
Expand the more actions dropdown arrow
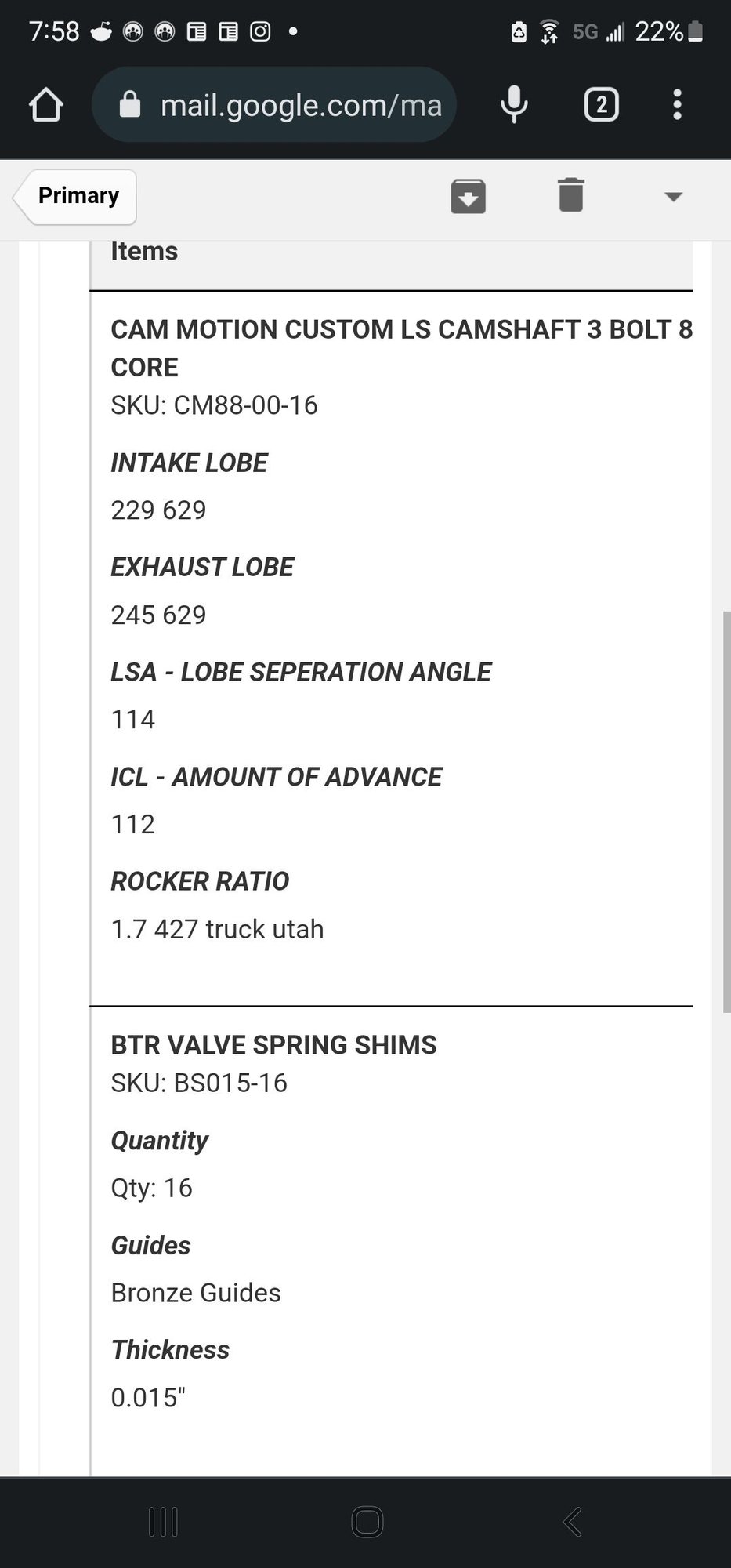[673, 197]
